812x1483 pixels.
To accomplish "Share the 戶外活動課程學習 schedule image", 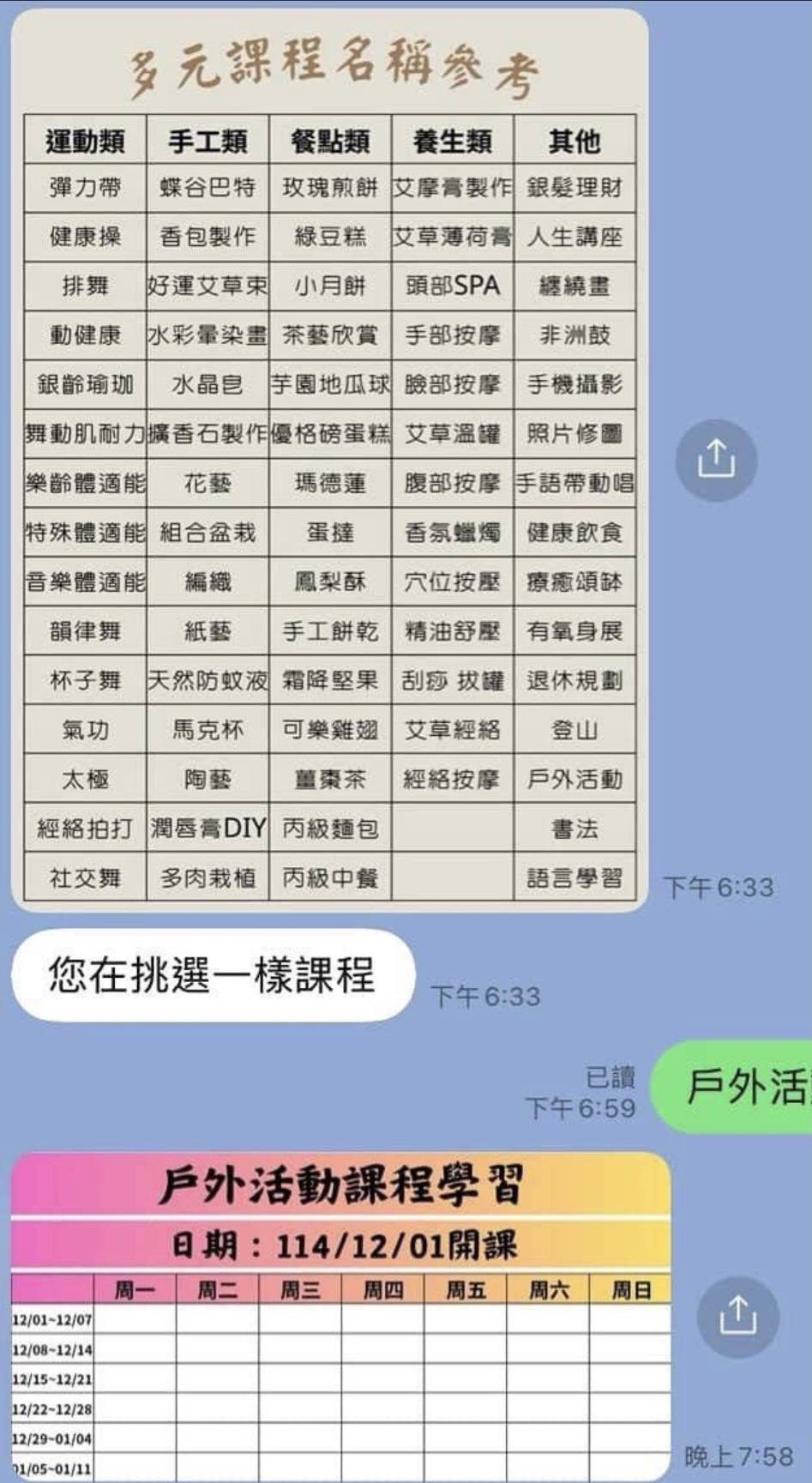I will pos(737,1316).
